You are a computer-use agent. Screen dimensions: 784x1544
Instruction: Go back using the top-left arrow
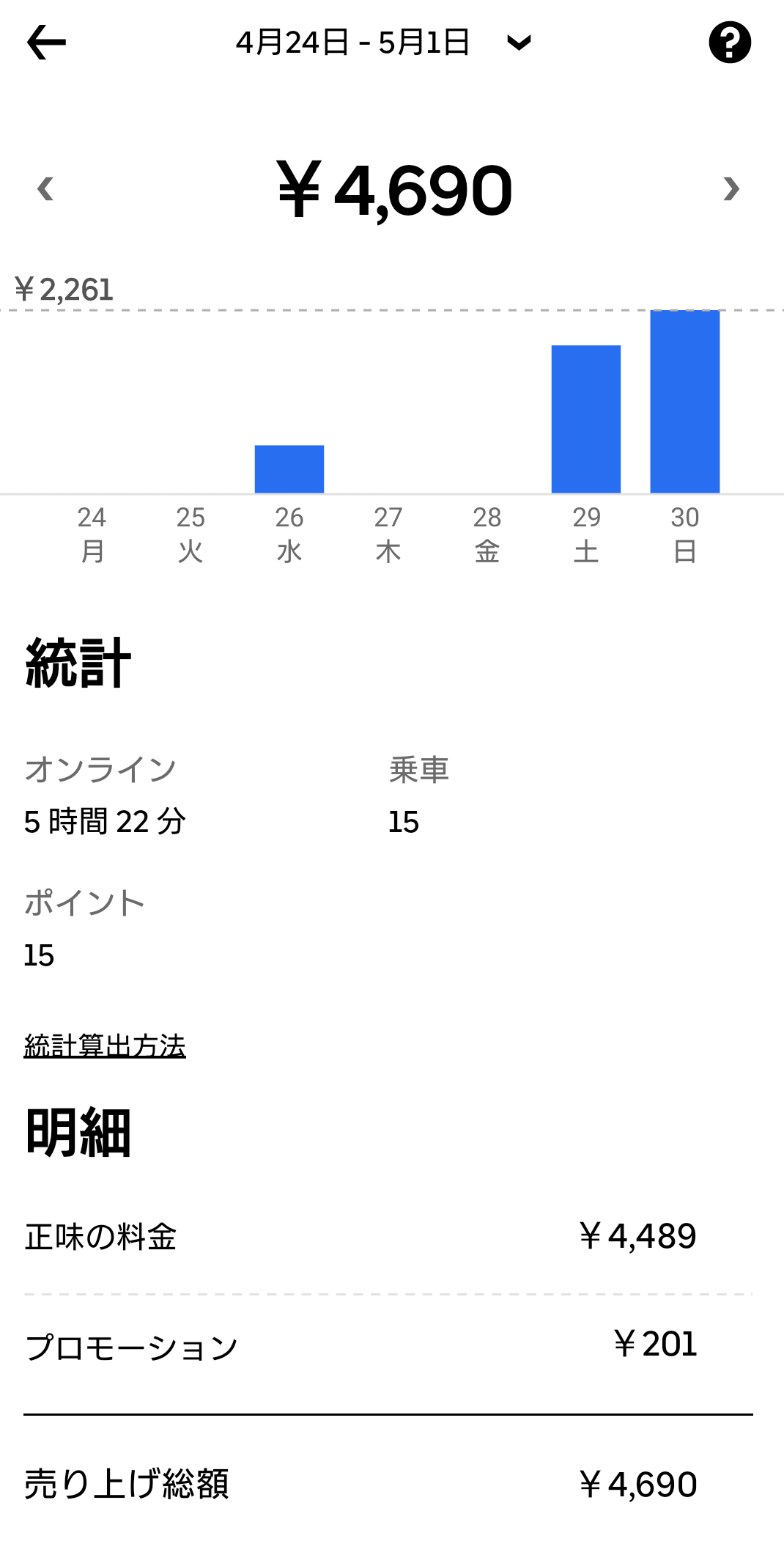(x=46, y=43)
